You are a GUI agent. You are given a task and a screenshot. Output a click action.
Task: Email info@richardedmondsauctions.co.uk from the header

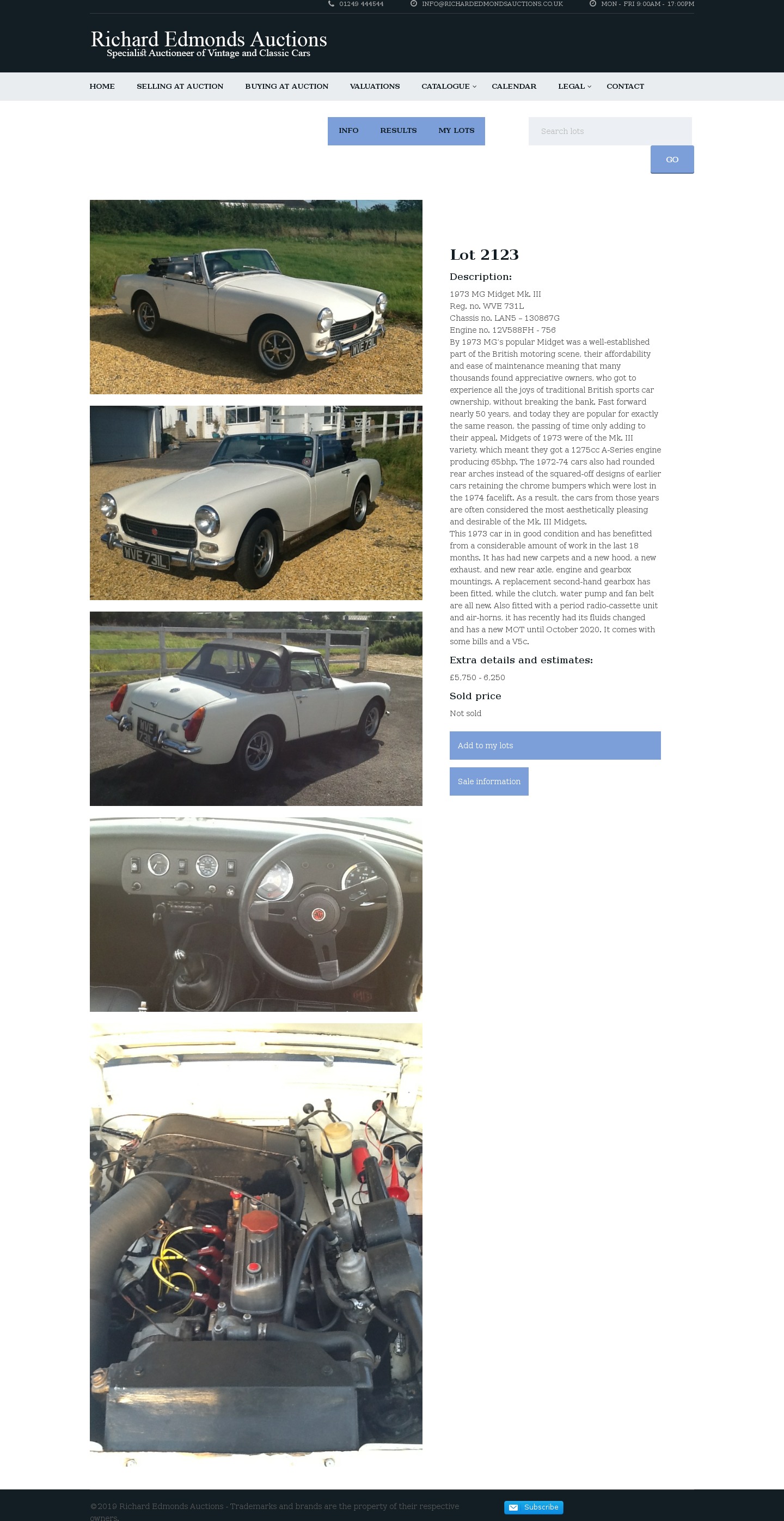pyautogui.click(x=492, y=4)
